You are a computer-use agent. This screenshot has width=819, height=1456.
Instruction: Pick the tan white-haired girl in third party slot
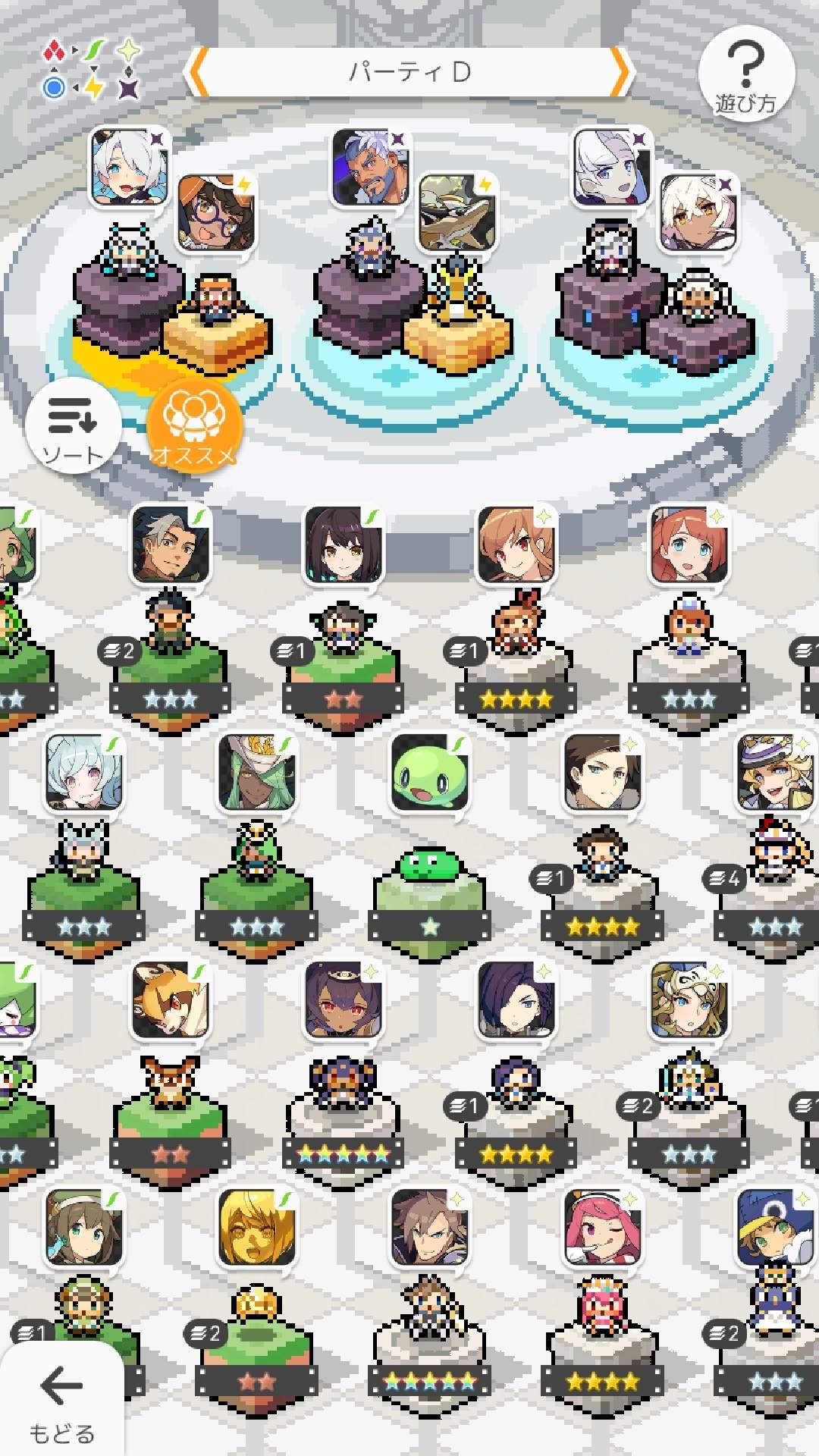(698, 214)
